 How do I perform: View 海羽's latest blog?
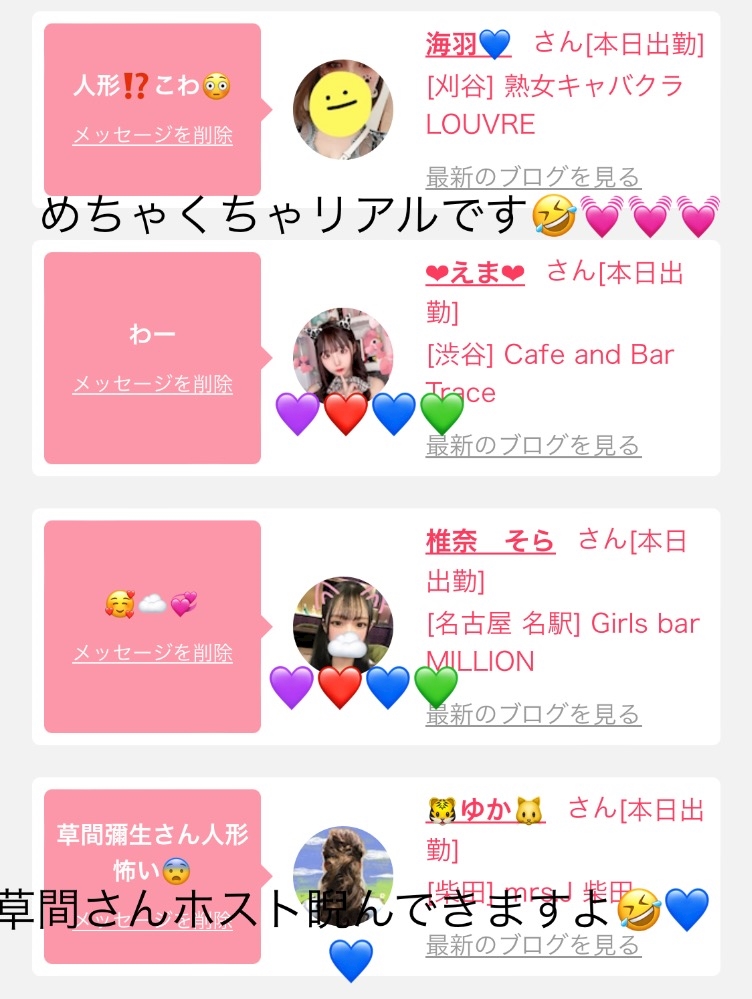pyautogui.click(x=533, y=178)
